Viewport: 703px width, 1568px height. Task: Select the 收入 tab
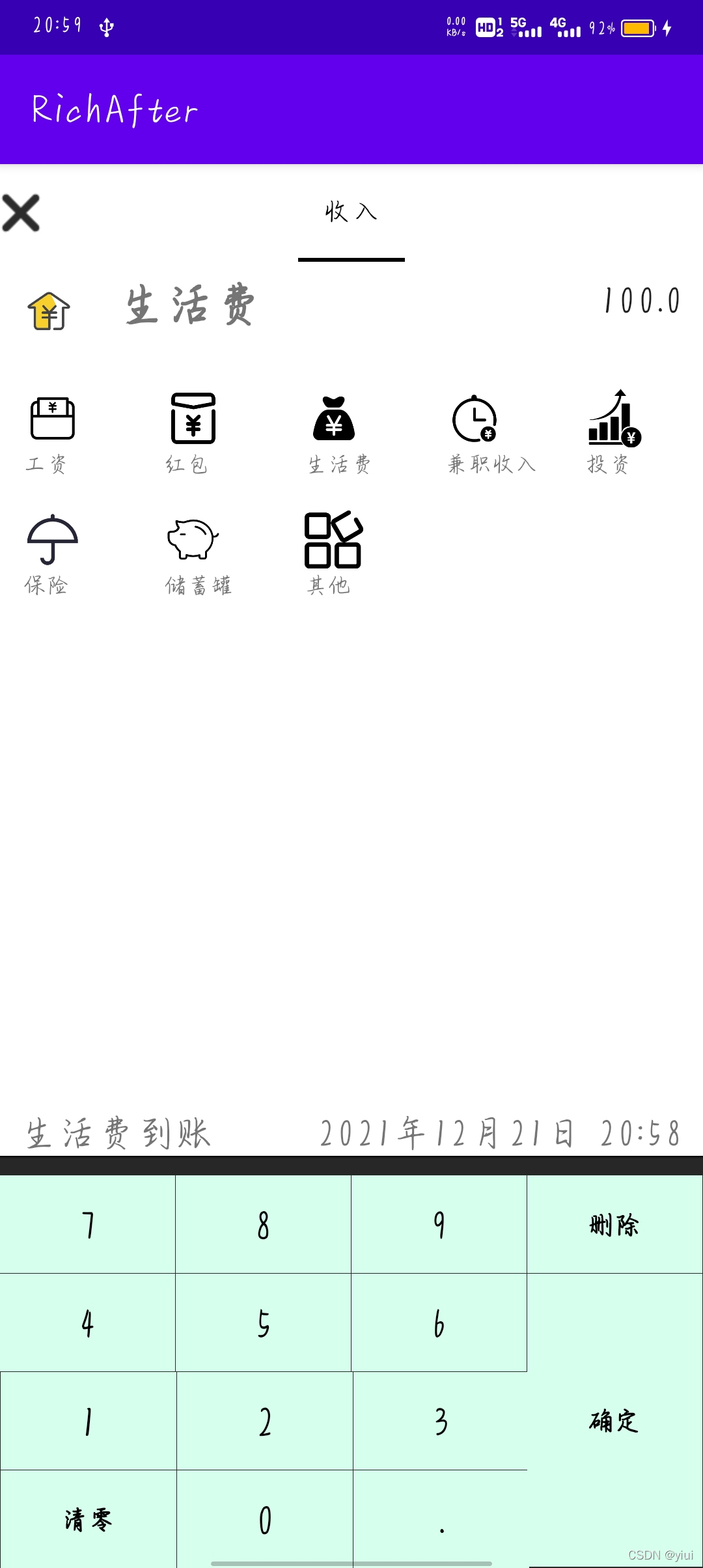351,213
